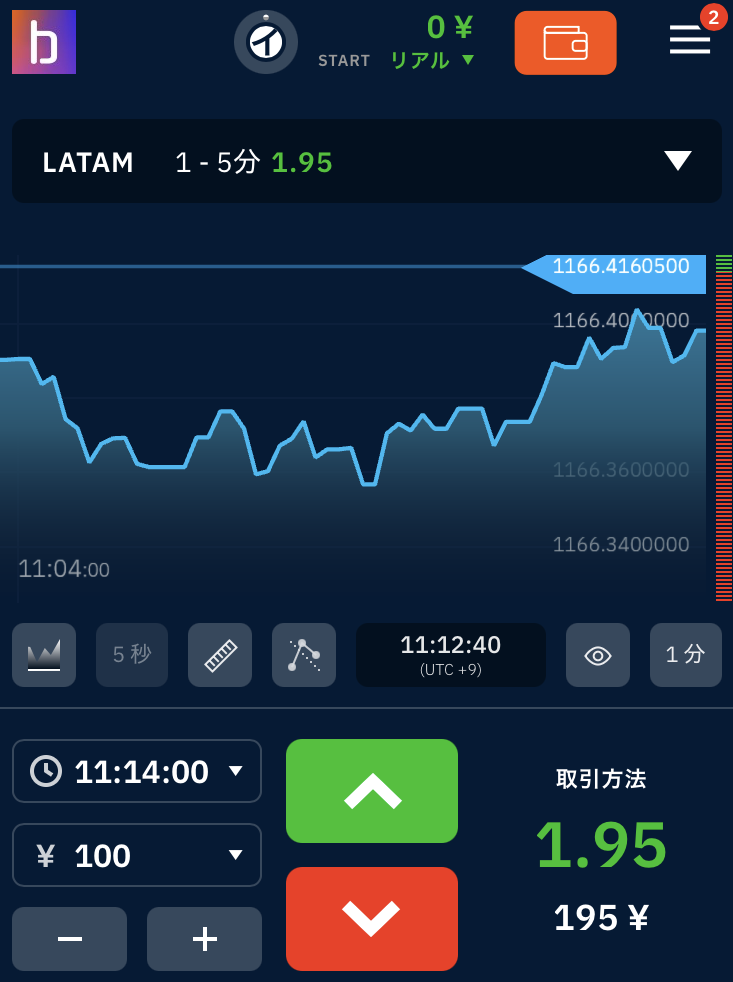Increase amount with the plus button
This screenshot has height=982, width=733.
204,938
